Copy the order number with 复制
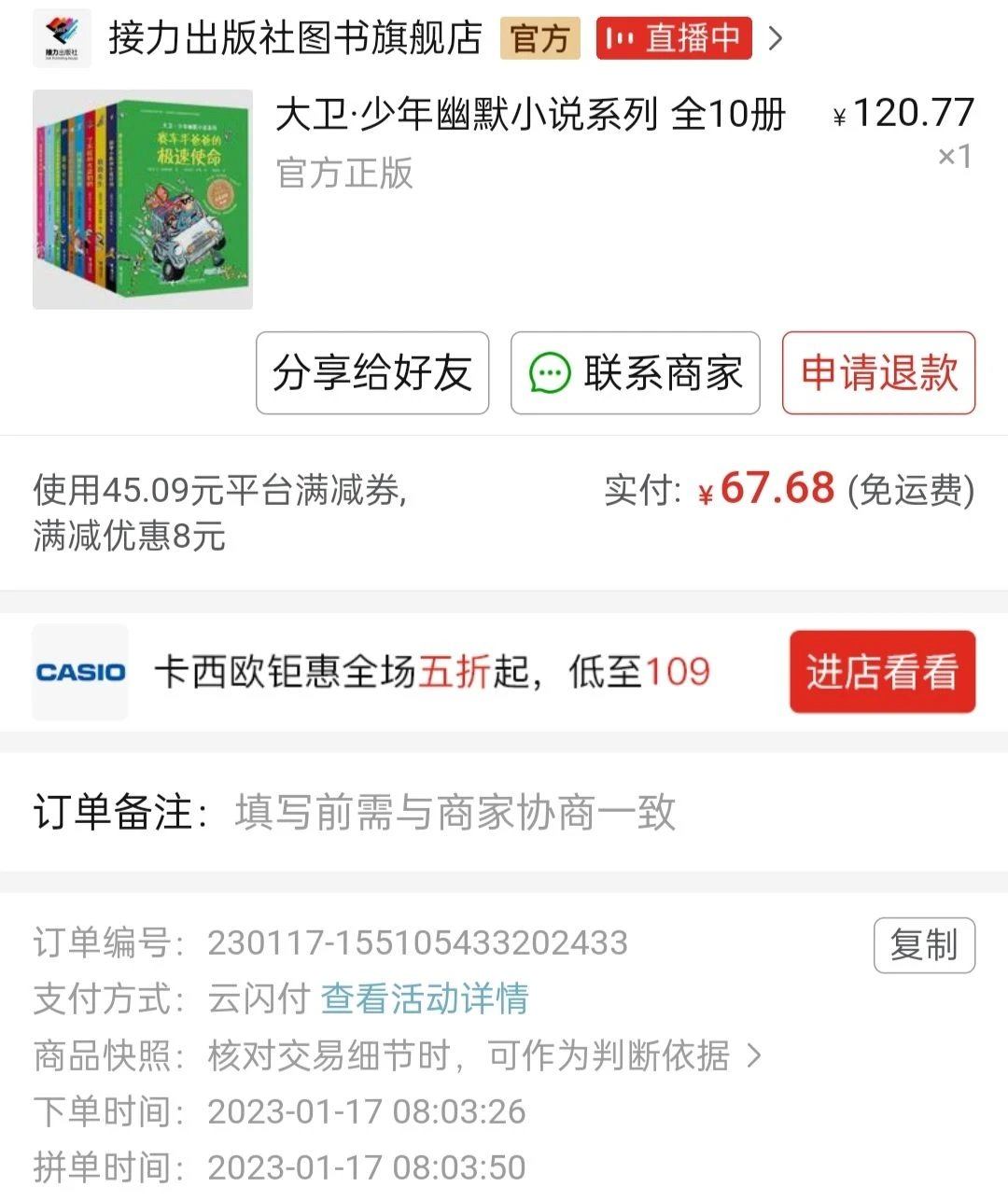The height and width of the screenshot is (1201, 1008). tap(924, 945)
